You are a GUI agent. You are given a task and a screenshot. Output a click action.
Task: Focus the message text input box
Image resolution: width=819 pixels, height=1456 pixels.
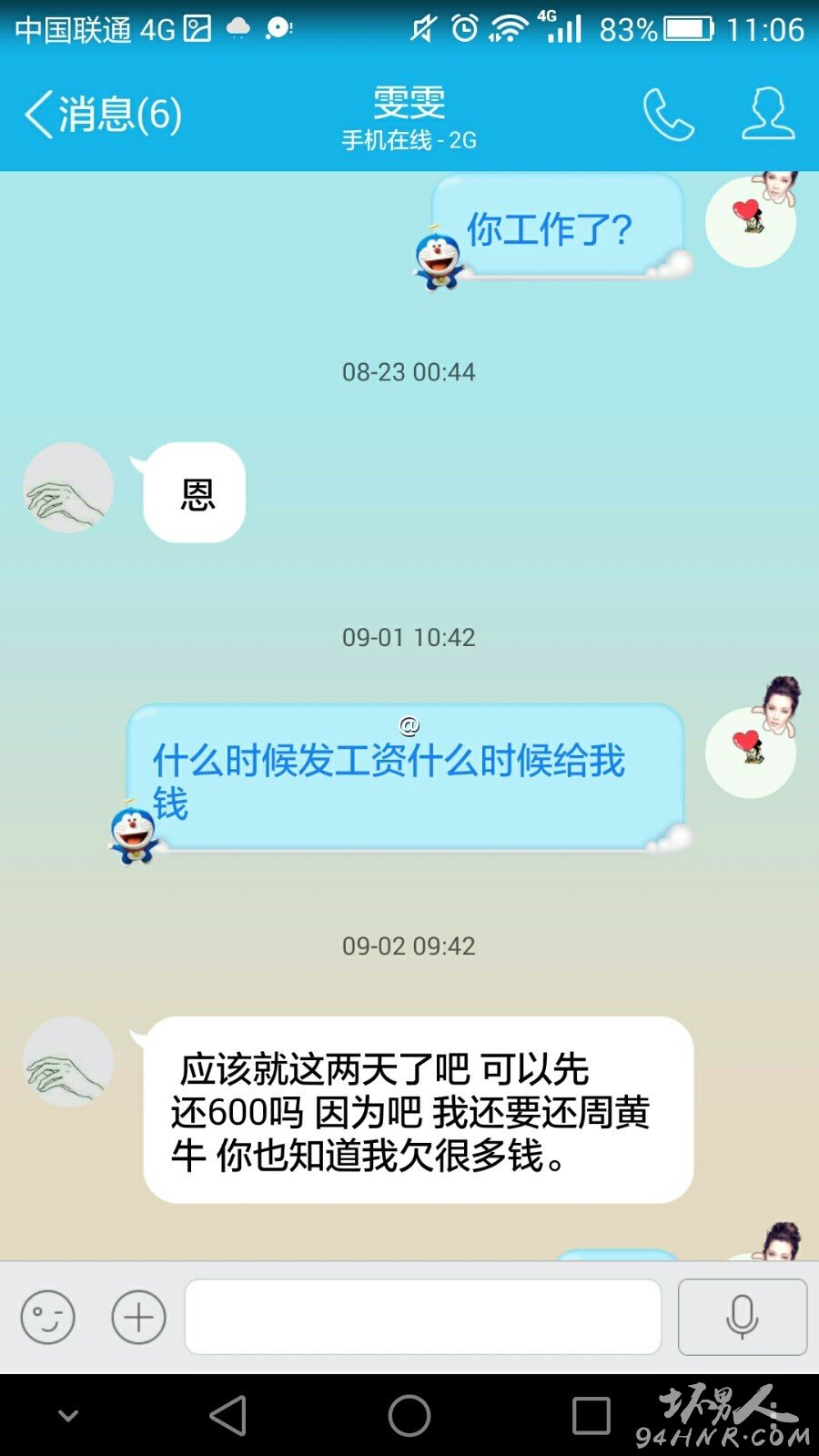pyautogui.click(x=423, y=1317)
